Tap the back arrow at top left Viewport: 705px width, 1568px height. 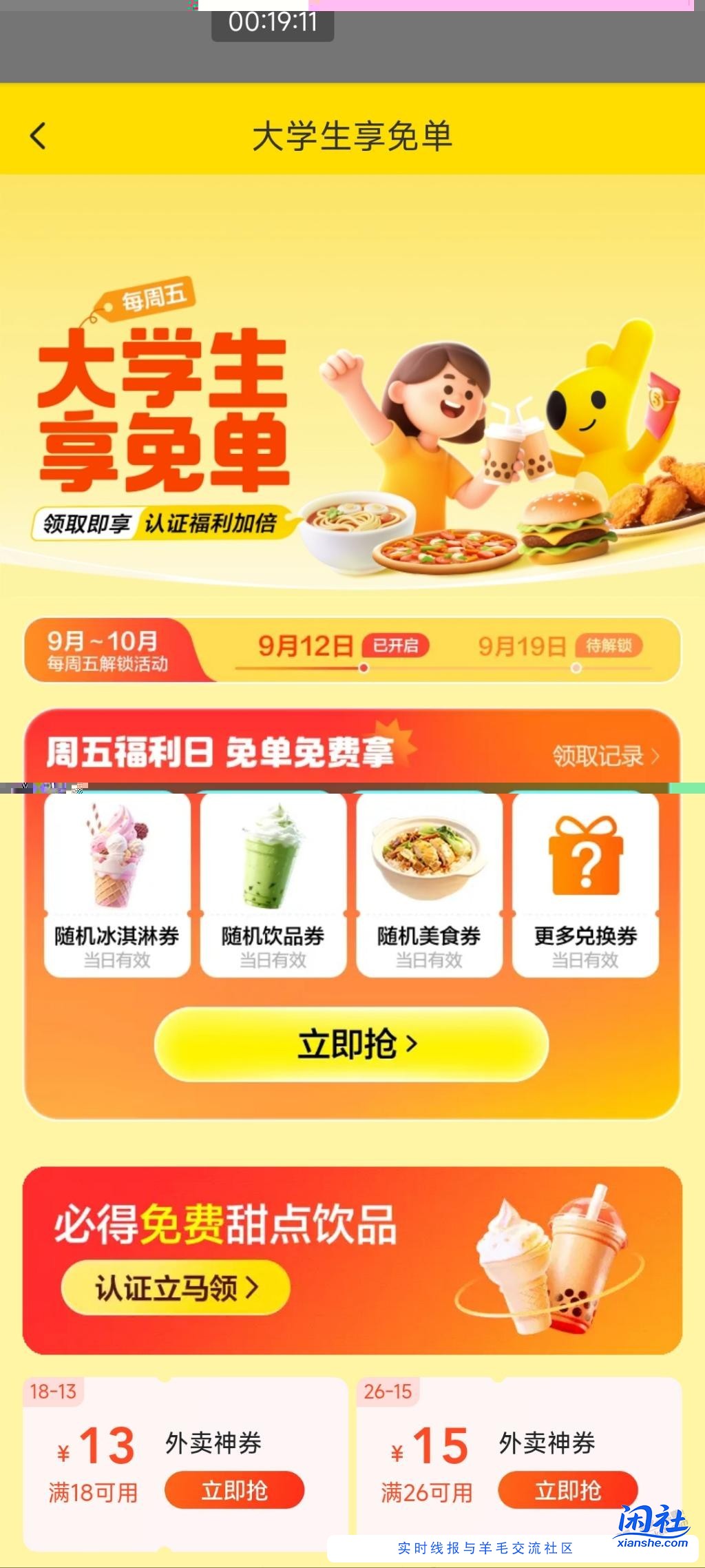(x=39, y=135)
